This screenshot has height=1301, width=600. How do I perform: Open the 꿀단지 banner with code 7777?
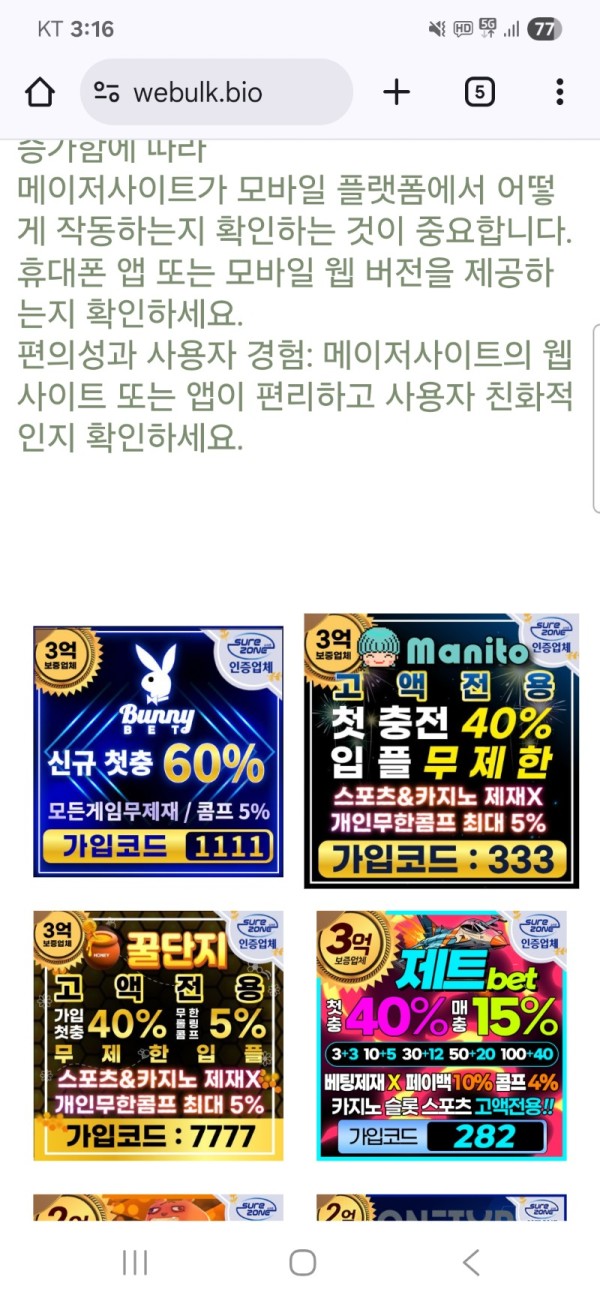158,1035
